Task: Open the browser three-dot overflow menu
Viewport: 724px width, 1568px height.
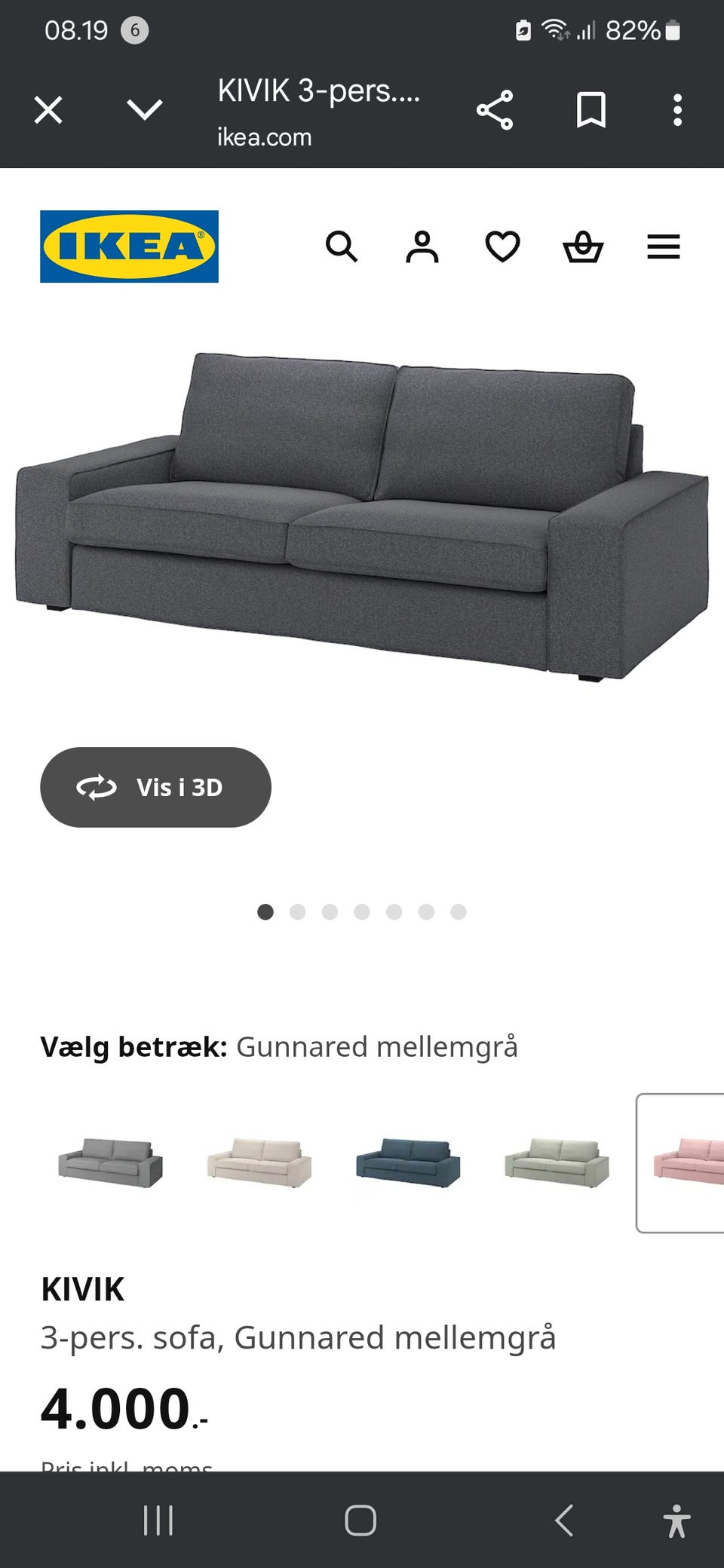Action: (677, 110)
